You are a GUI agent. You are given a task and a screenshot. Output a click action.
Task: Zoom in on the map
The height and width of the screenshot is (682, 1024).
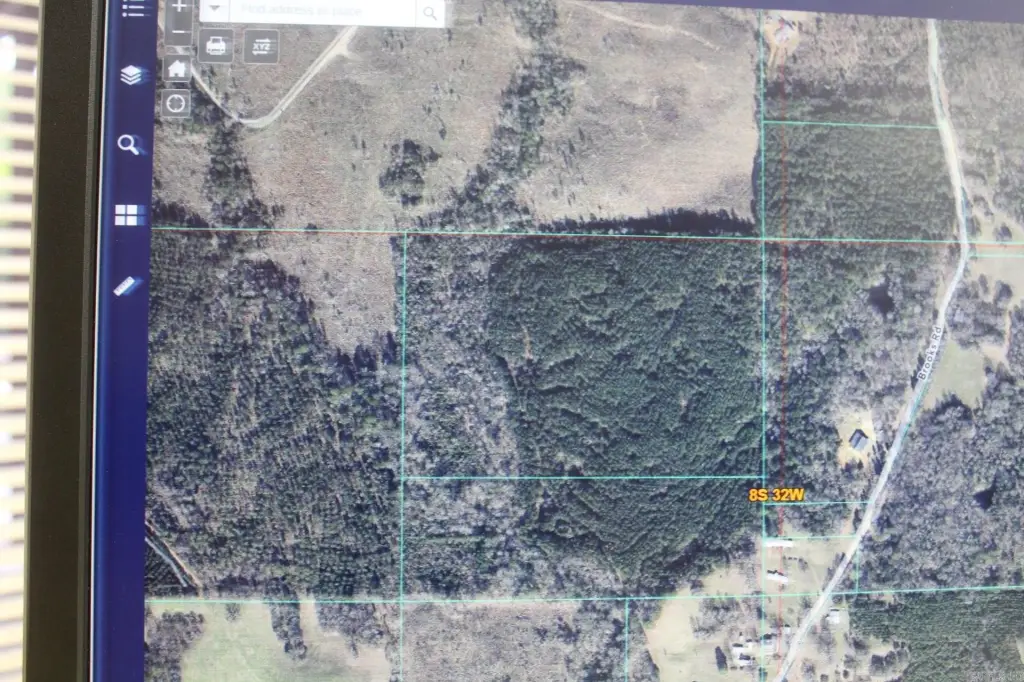178,7
